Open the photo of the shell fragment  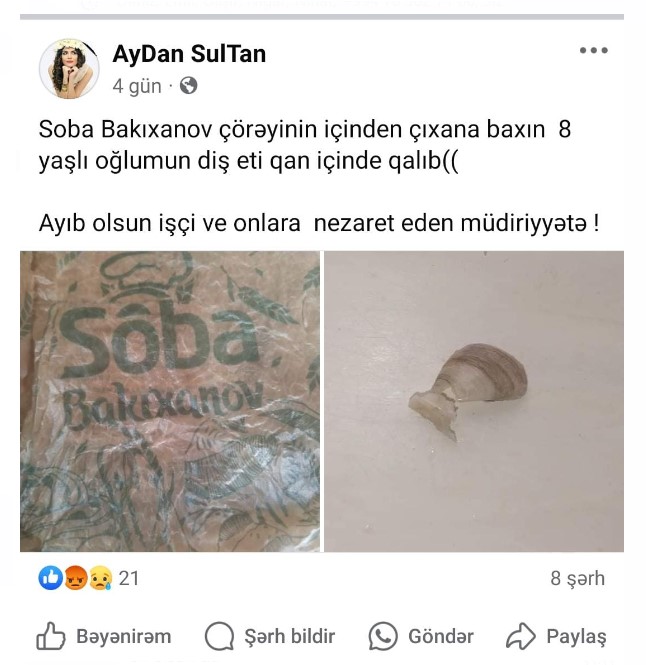[474, 401]
